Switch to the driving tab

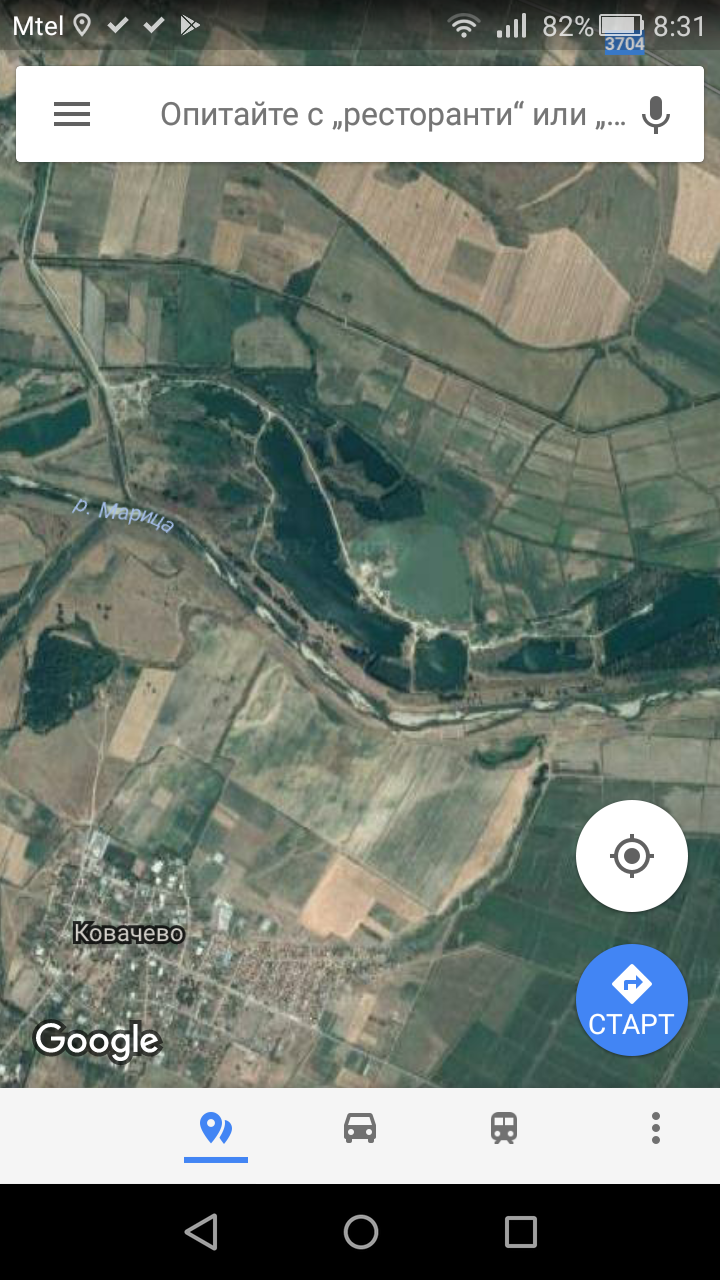pyautogui.click(x=360, y=1129)
